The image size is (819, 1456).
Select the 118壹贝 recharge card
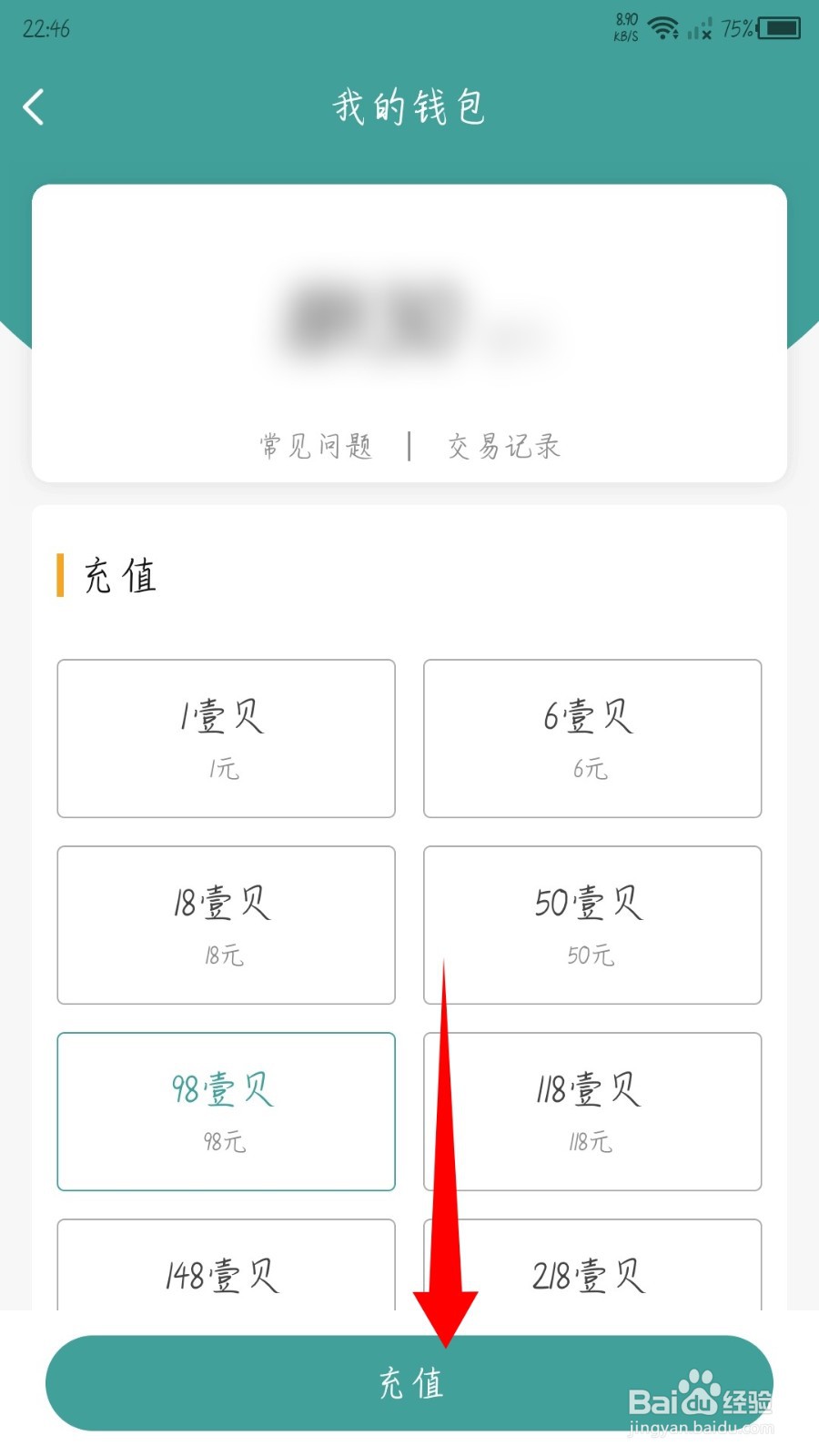click(x=591, y=1111)
